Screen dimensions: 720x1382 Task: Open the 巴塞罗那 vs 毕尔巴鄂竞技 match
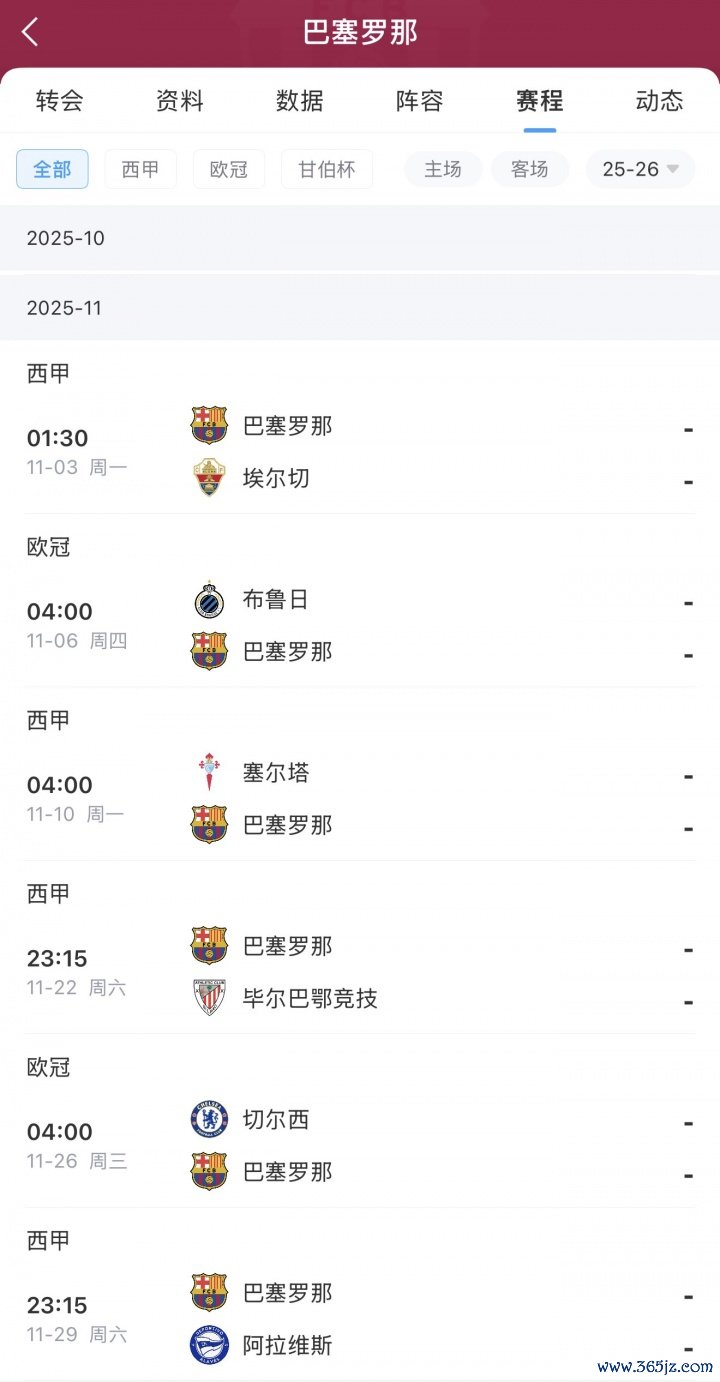tap(360, 972)
